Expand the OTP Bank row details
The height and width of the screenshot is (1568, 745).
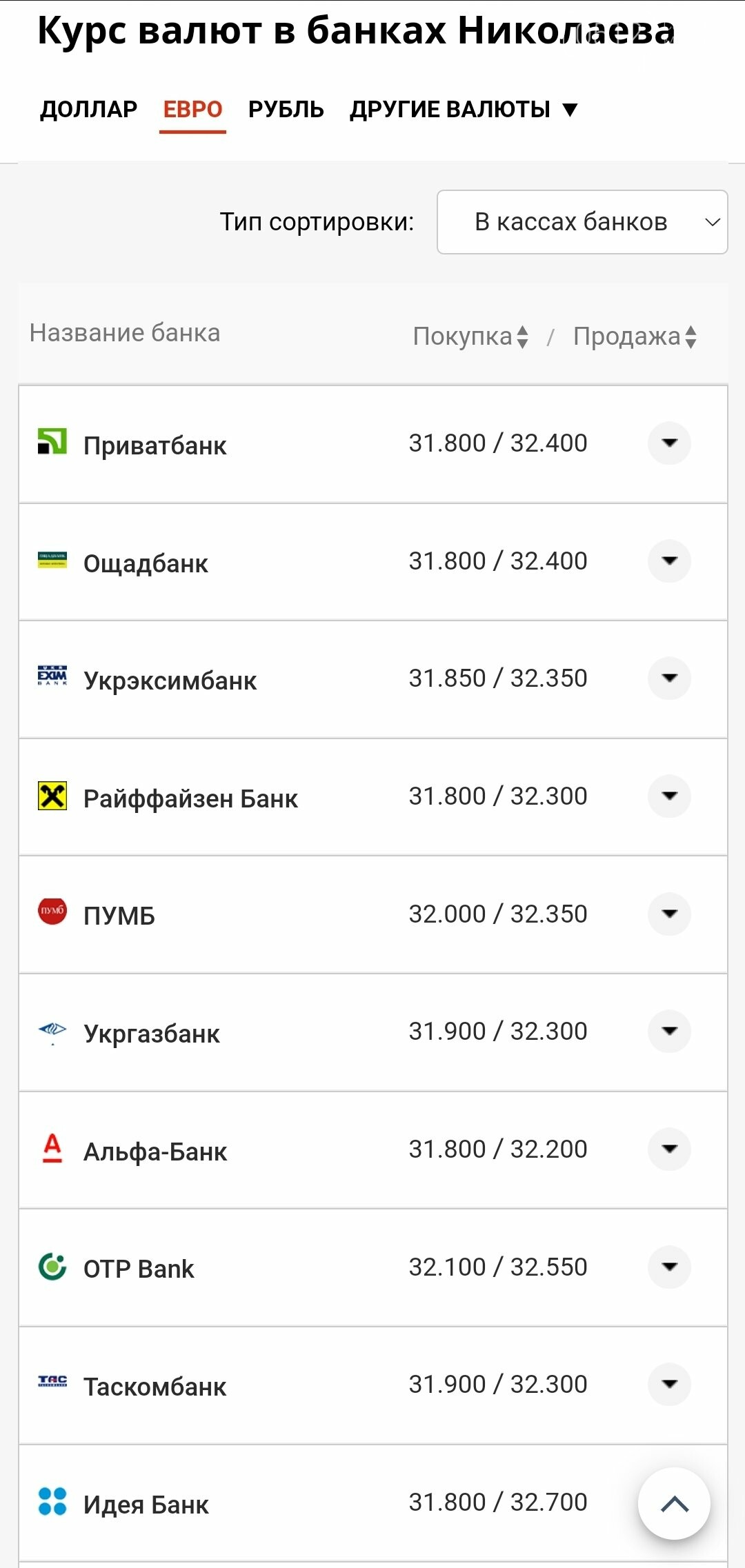pyautogui.click(x=669, y=1267)
